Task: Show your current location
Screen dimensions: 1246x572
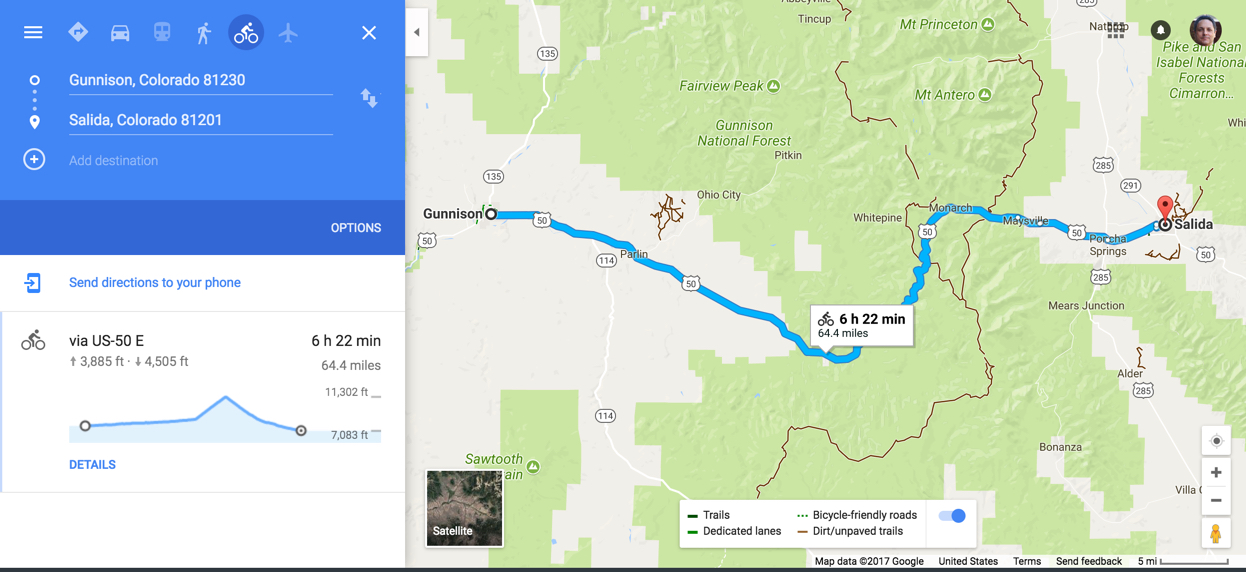Action: [1216, 441]
